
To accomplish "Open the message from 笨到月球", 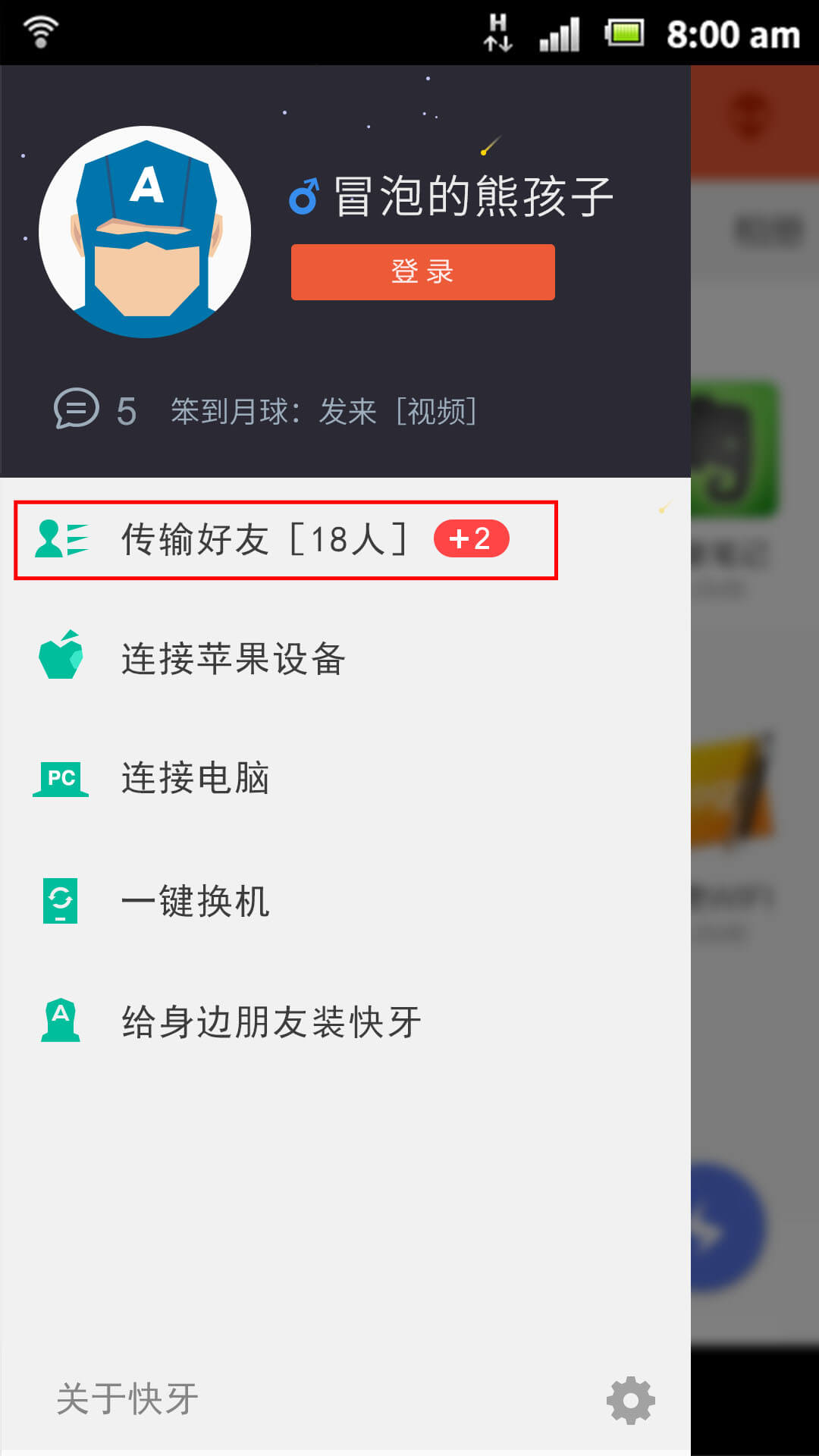I will pos(322,411).
